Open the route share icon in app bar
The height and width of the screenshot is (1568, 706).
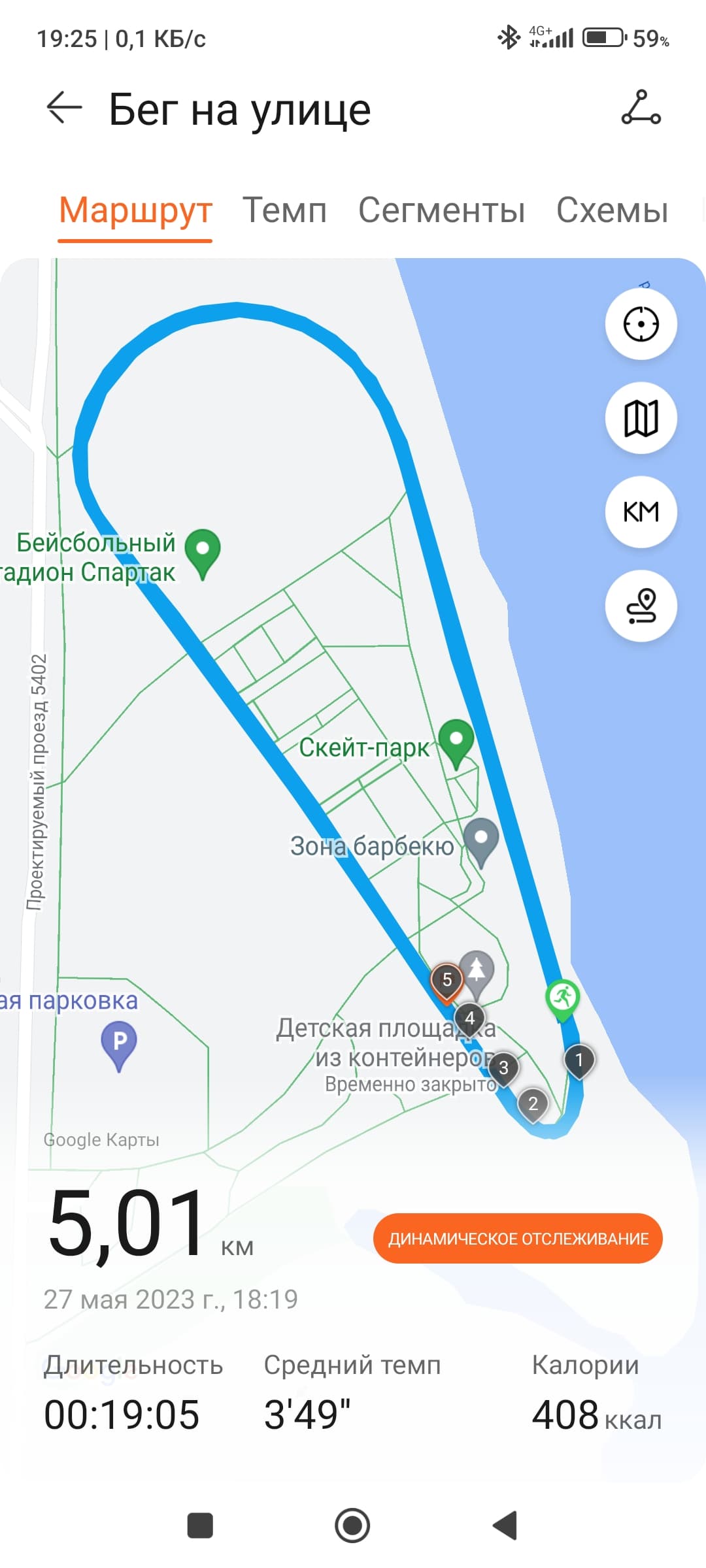pos(641,108)
